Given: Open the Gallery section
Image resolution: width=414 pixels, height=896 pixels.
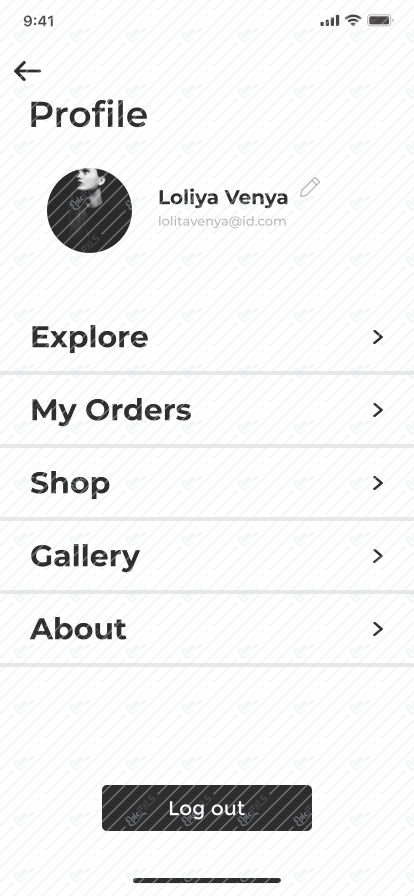Looking at the screenshot, I should pyautogui.click(x=207, y=556).
